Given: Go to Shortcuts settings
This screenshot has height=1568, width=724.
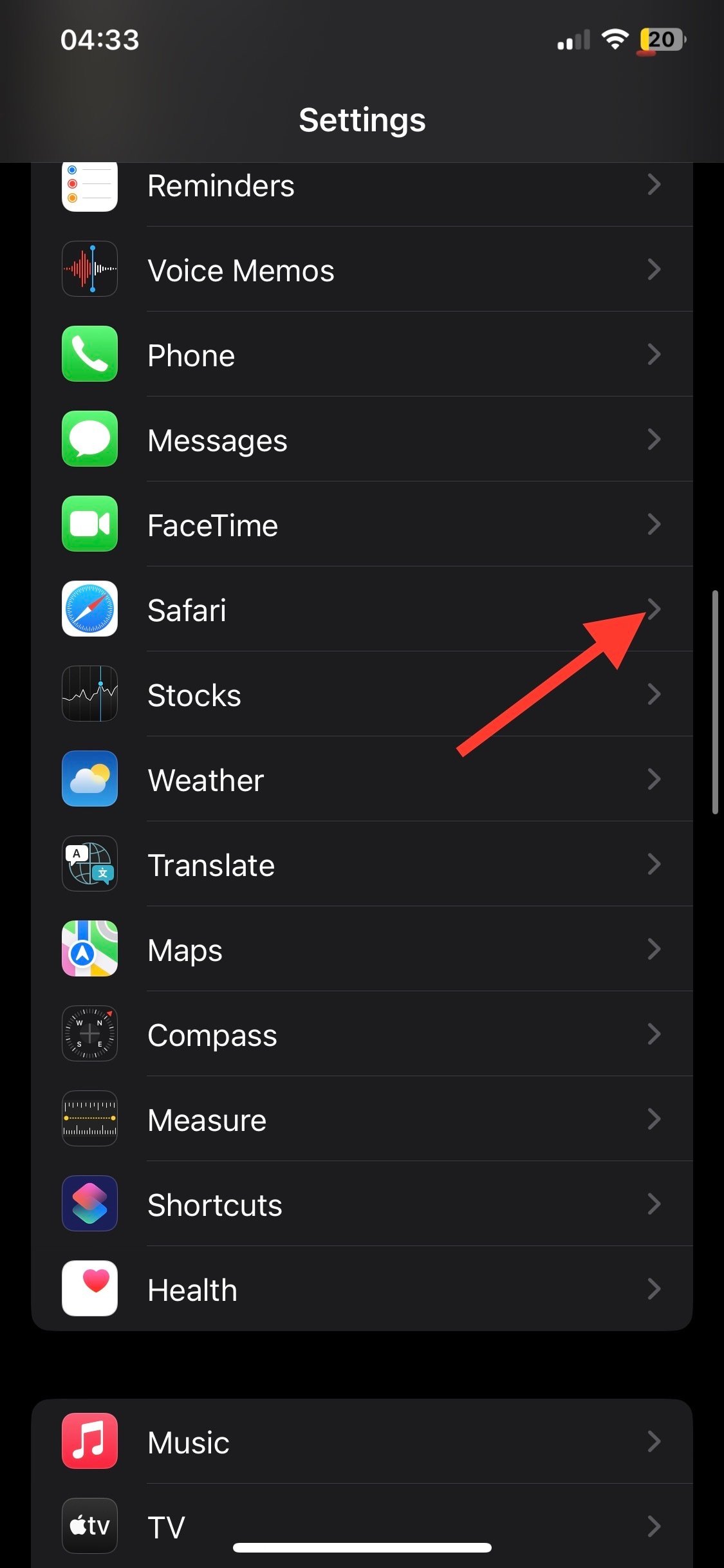Looking at the screenshot, I should coord(362,1204).
